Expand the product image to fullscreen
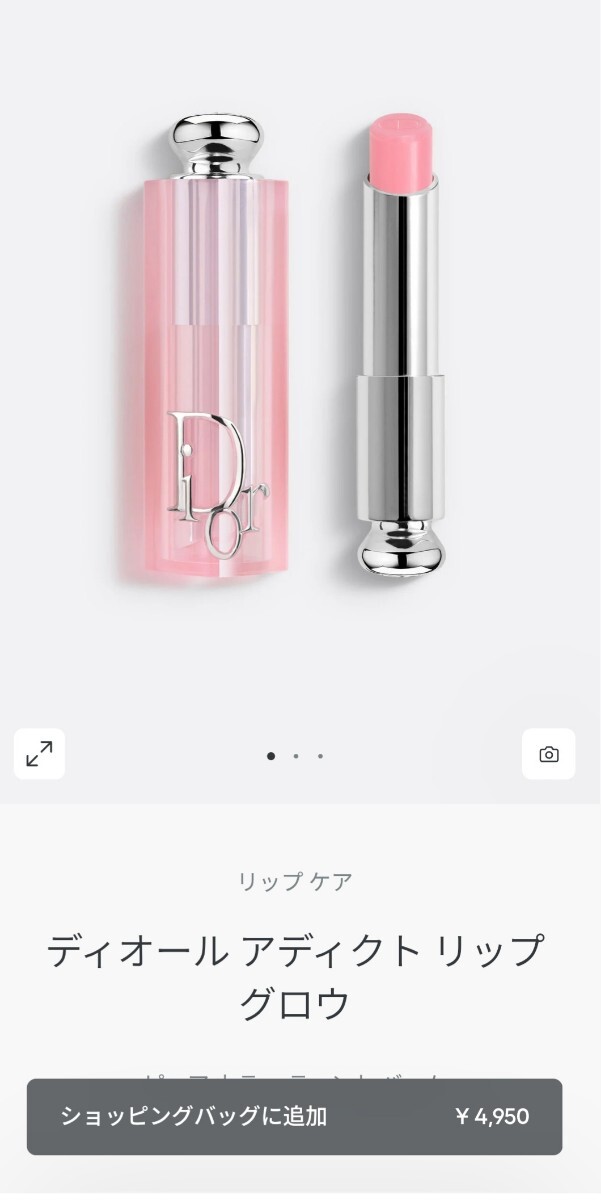 point(39,754)
